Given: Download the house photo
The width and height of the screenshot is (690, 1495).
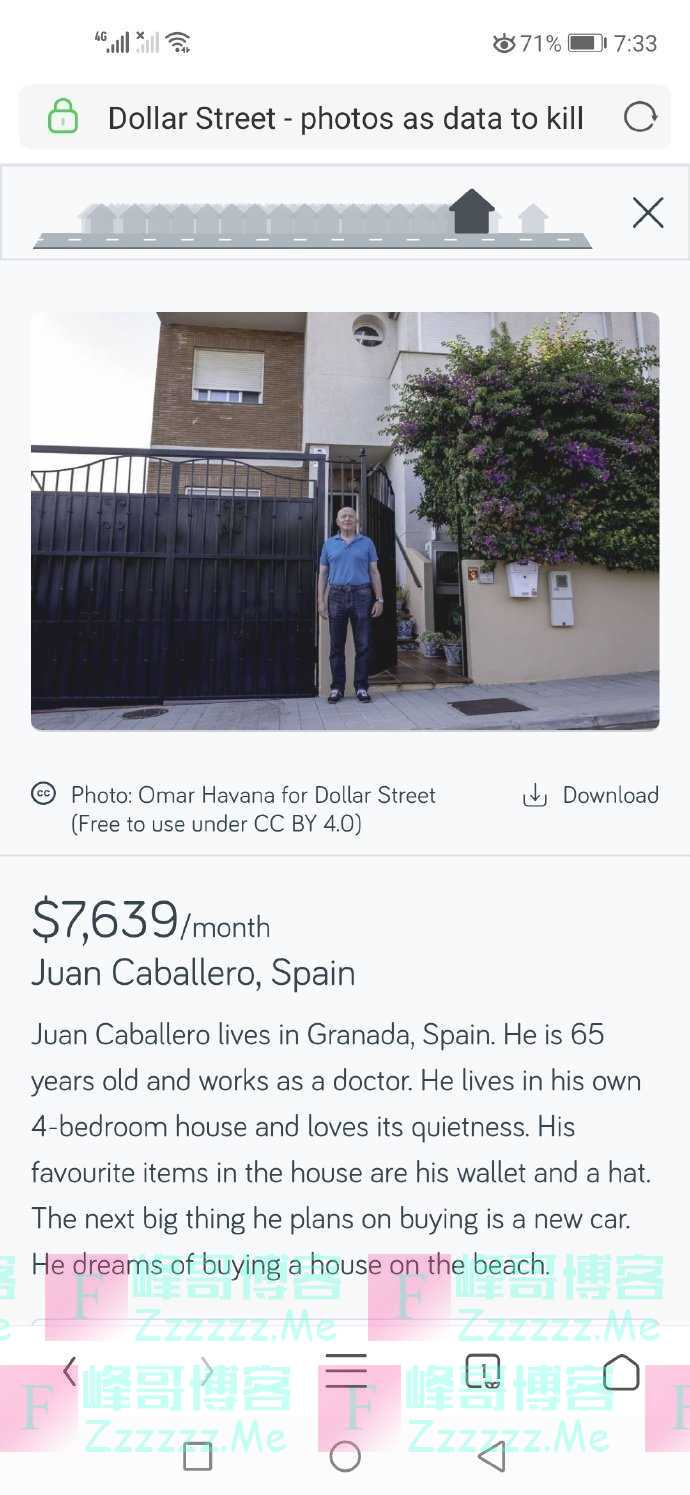Looking at the screenshot, I should click(x=591, y=796).
